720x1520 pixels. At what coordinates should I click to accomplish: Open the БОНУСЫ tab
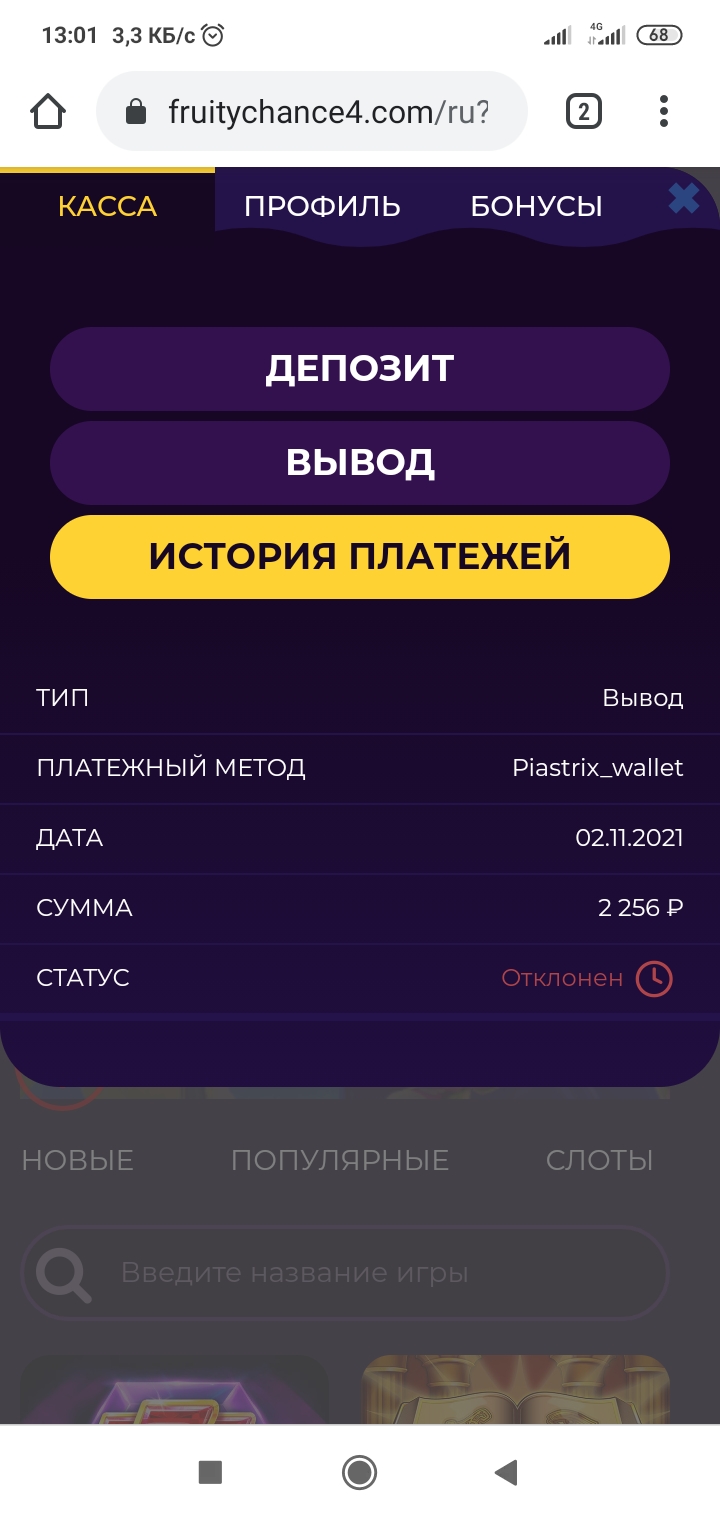(536, 207)
